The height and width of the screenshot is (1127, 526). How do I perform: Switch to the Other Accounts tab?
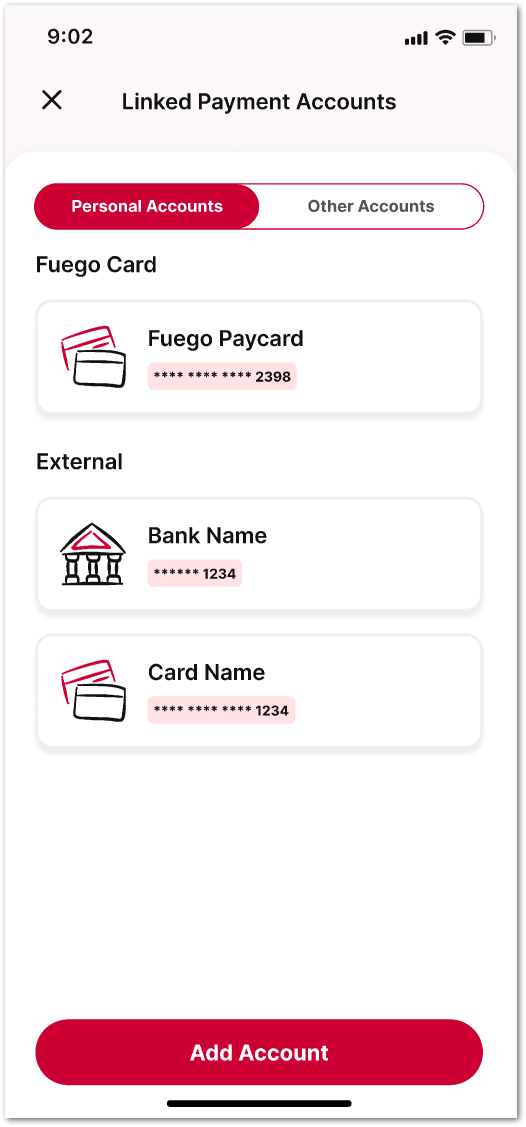click(371, 206)
